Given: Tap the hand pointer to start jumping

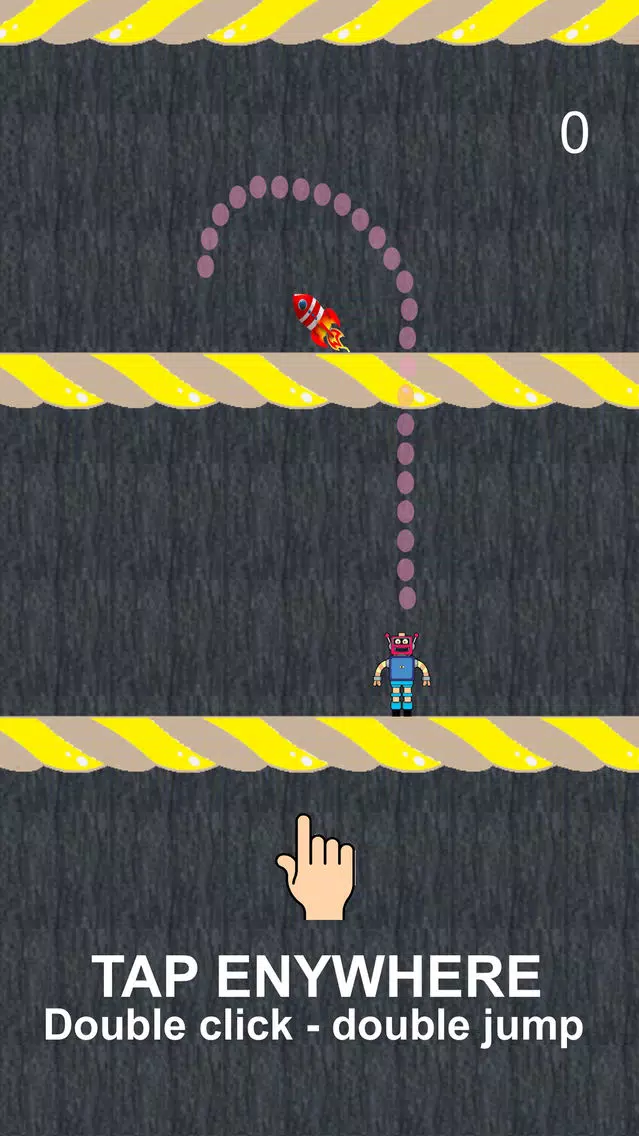Looking at the screenshot, I should 316,870.
